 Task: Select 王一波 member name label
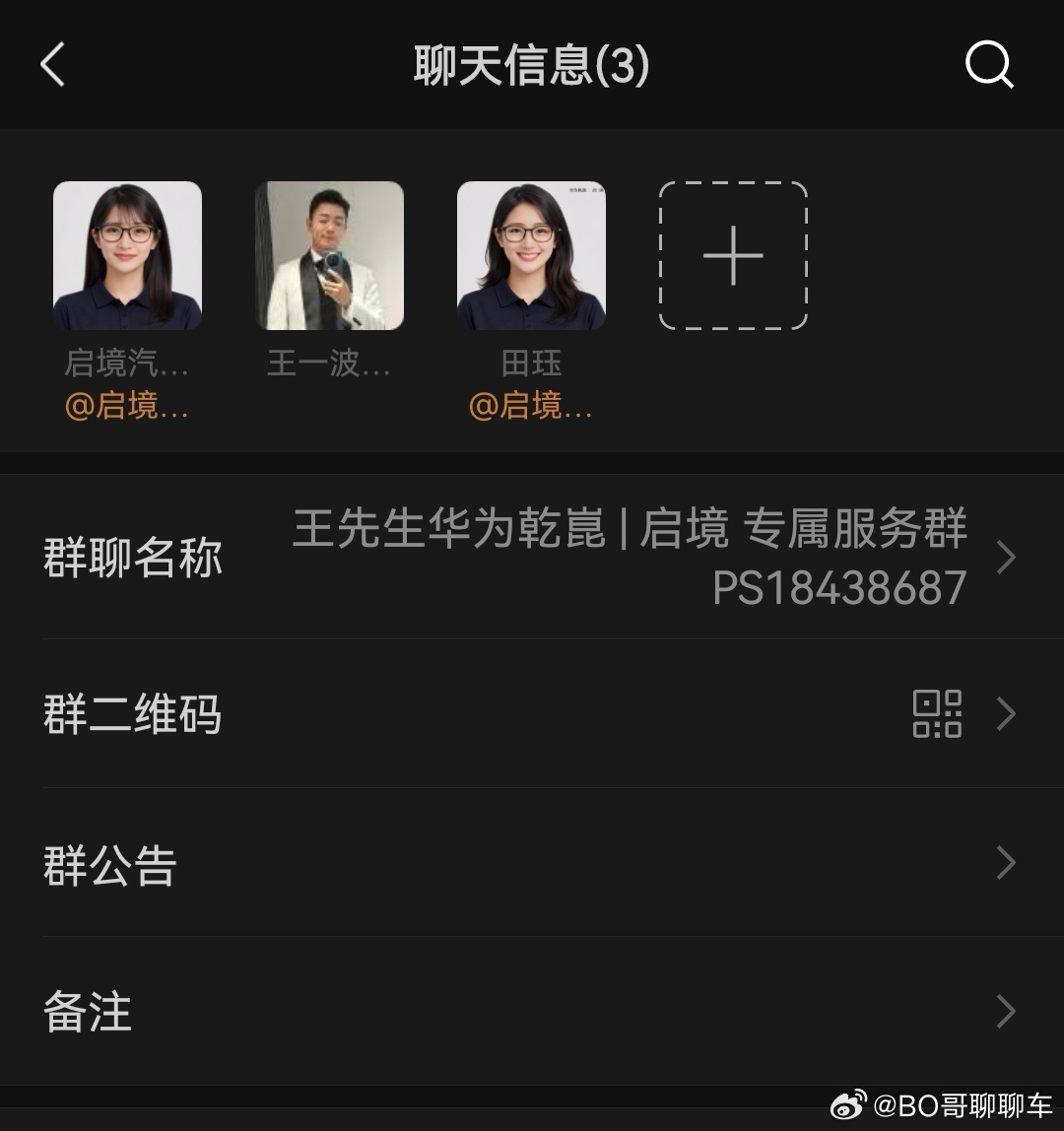pos(329,364)
